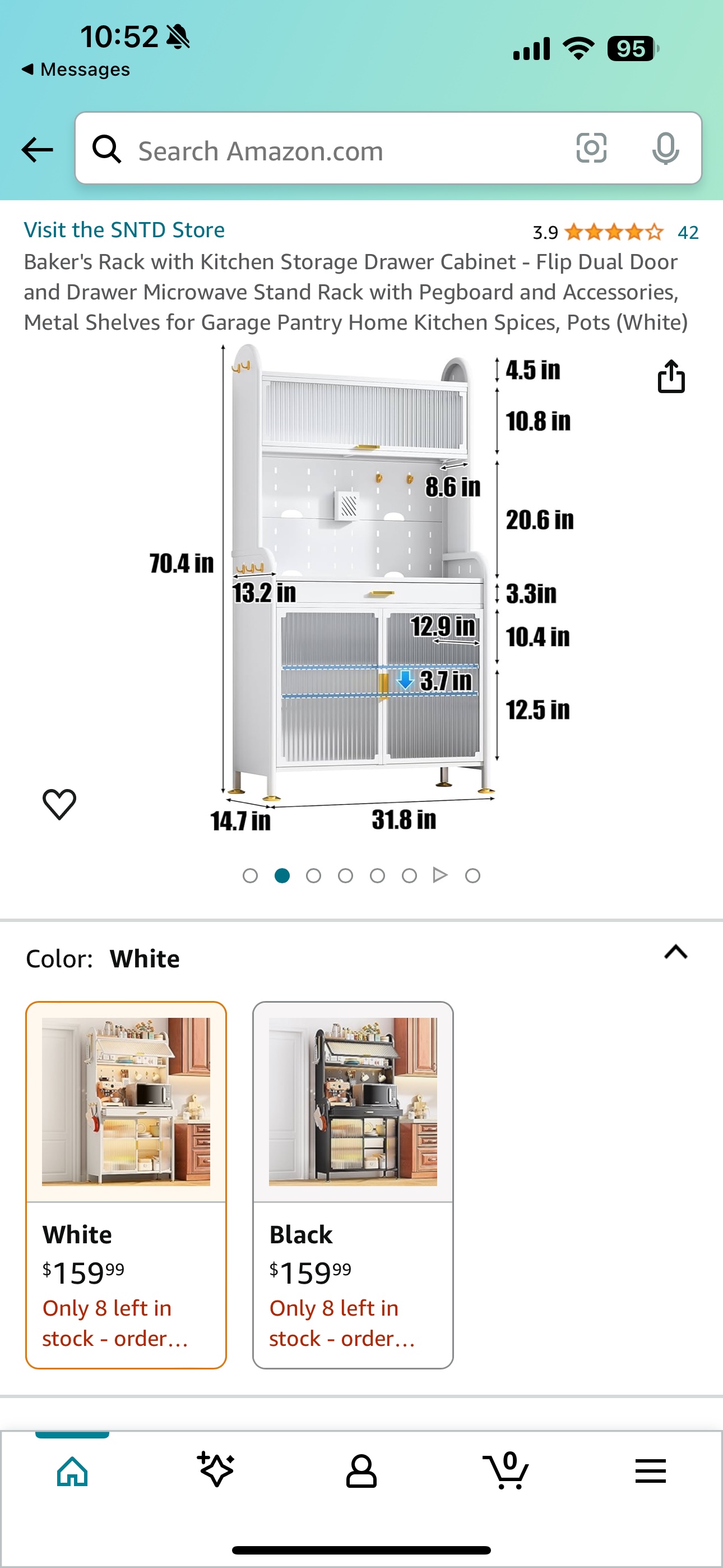
Task: Start voice search with the microphone
Action: (665, 149)
